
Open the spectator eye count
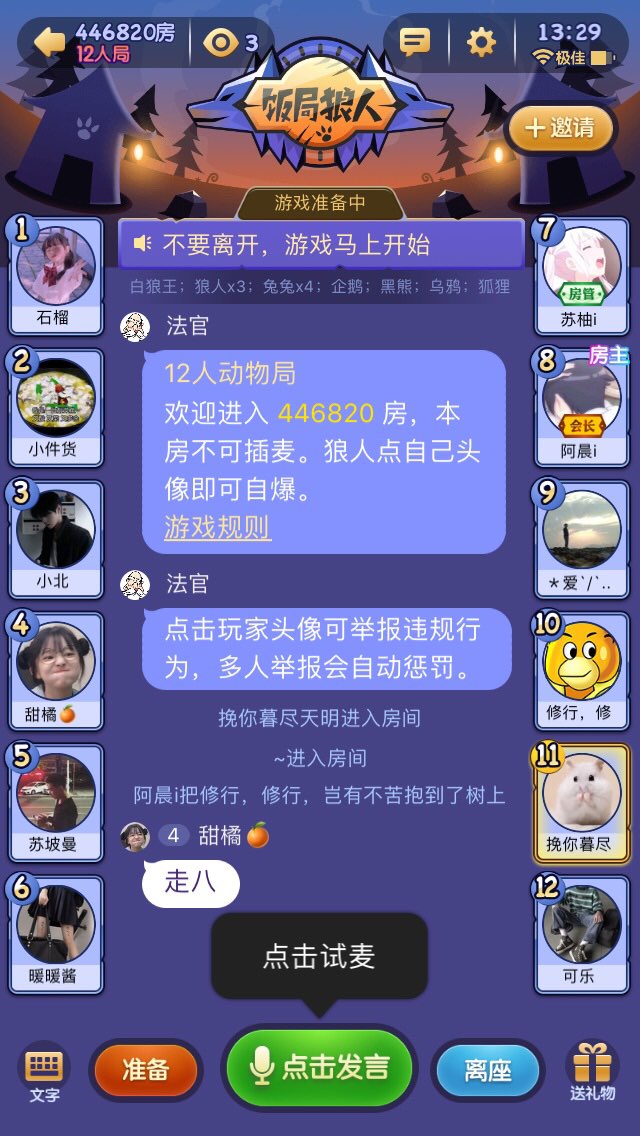pos(230,42)
